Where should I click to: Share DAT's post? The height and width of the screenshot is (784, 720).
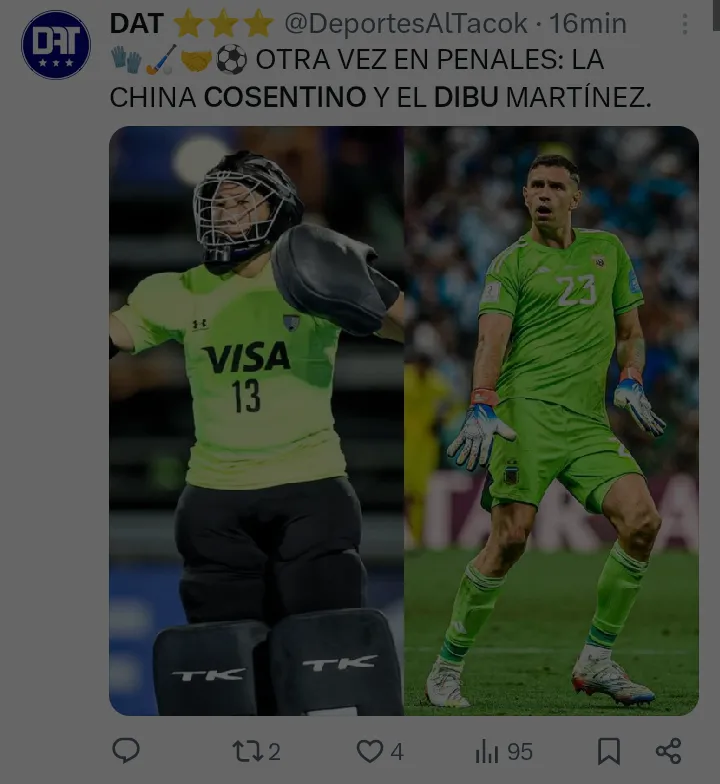tap(668, 751)
